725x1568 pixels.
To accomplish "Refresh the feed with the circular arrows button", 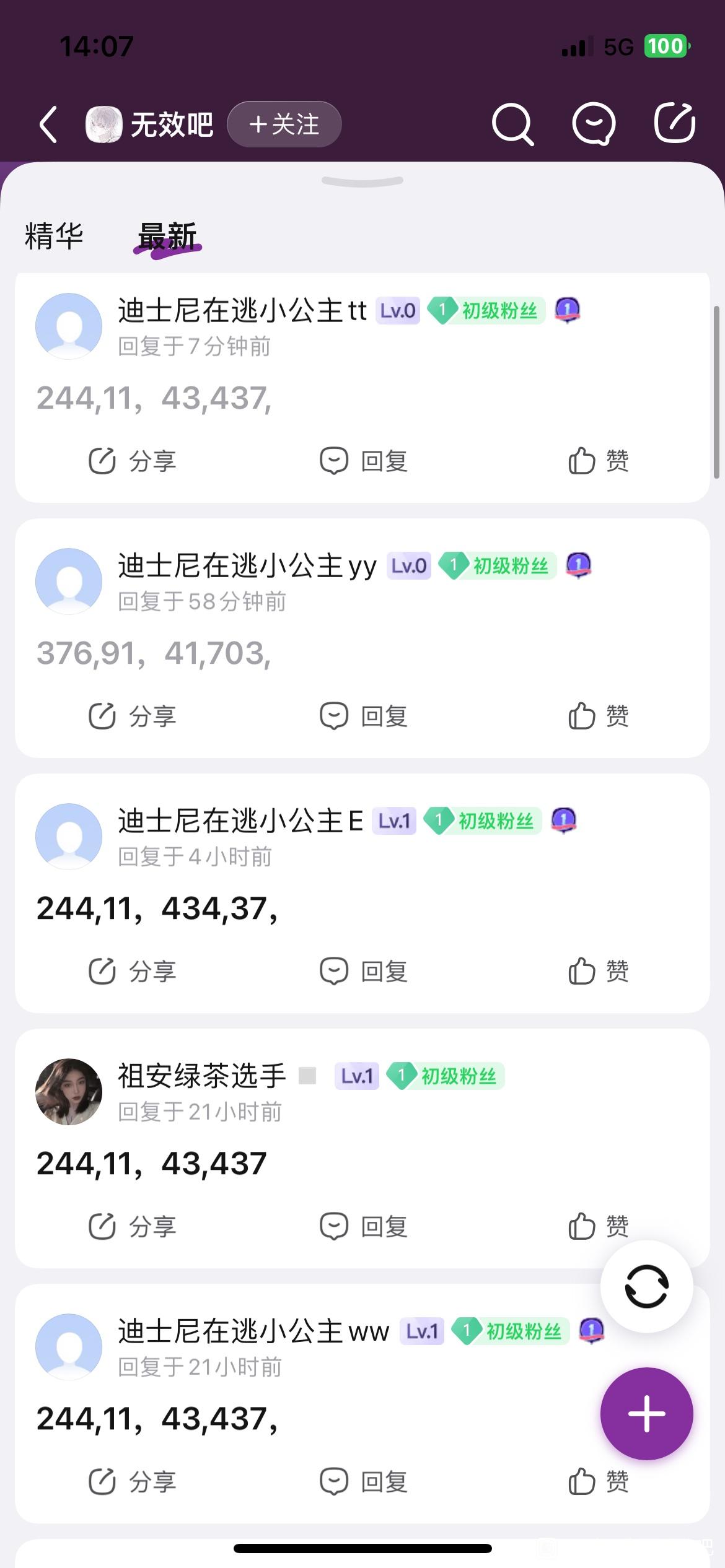I will [646, 1286].
